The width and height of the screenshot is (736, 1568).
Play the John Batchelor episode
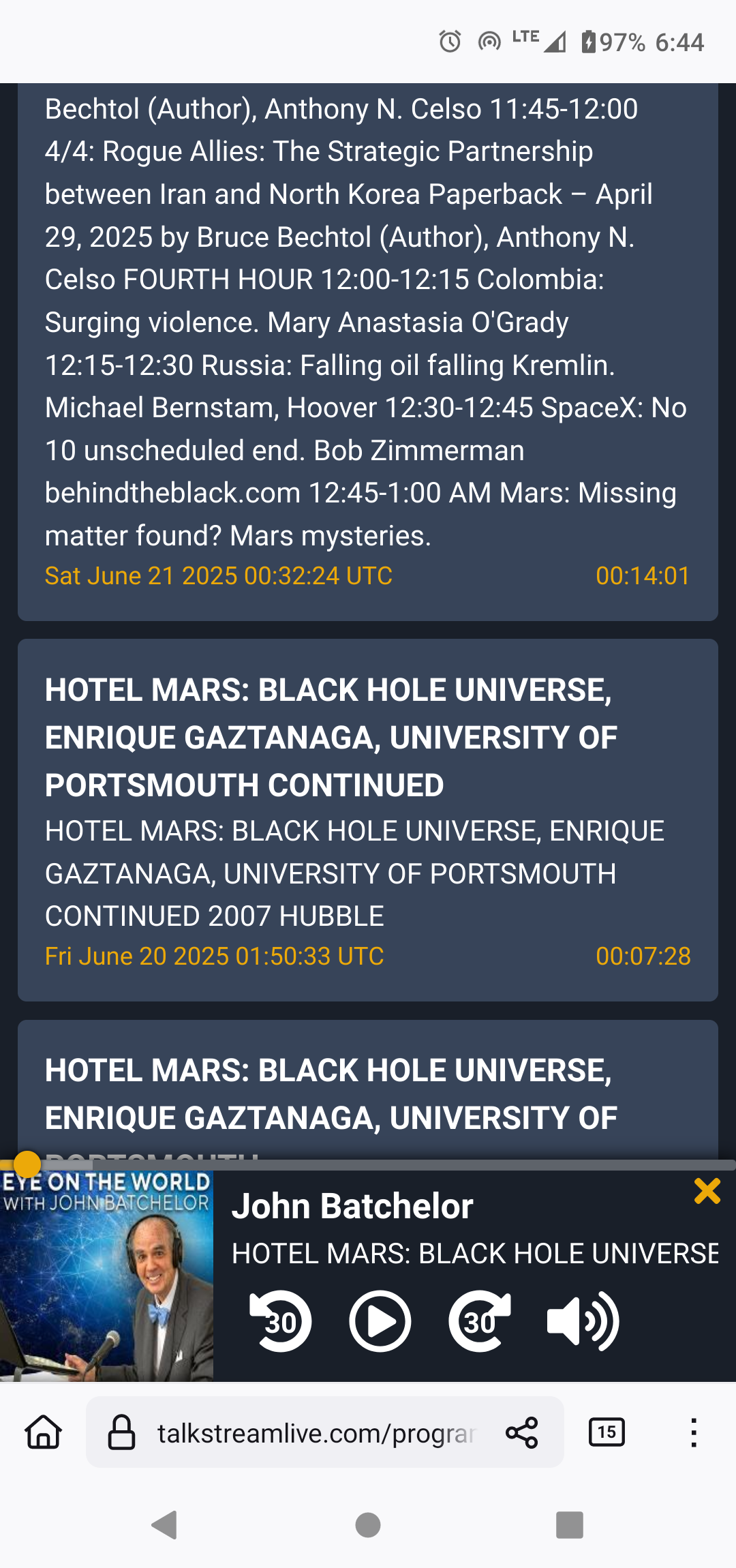coord(380,1321)
